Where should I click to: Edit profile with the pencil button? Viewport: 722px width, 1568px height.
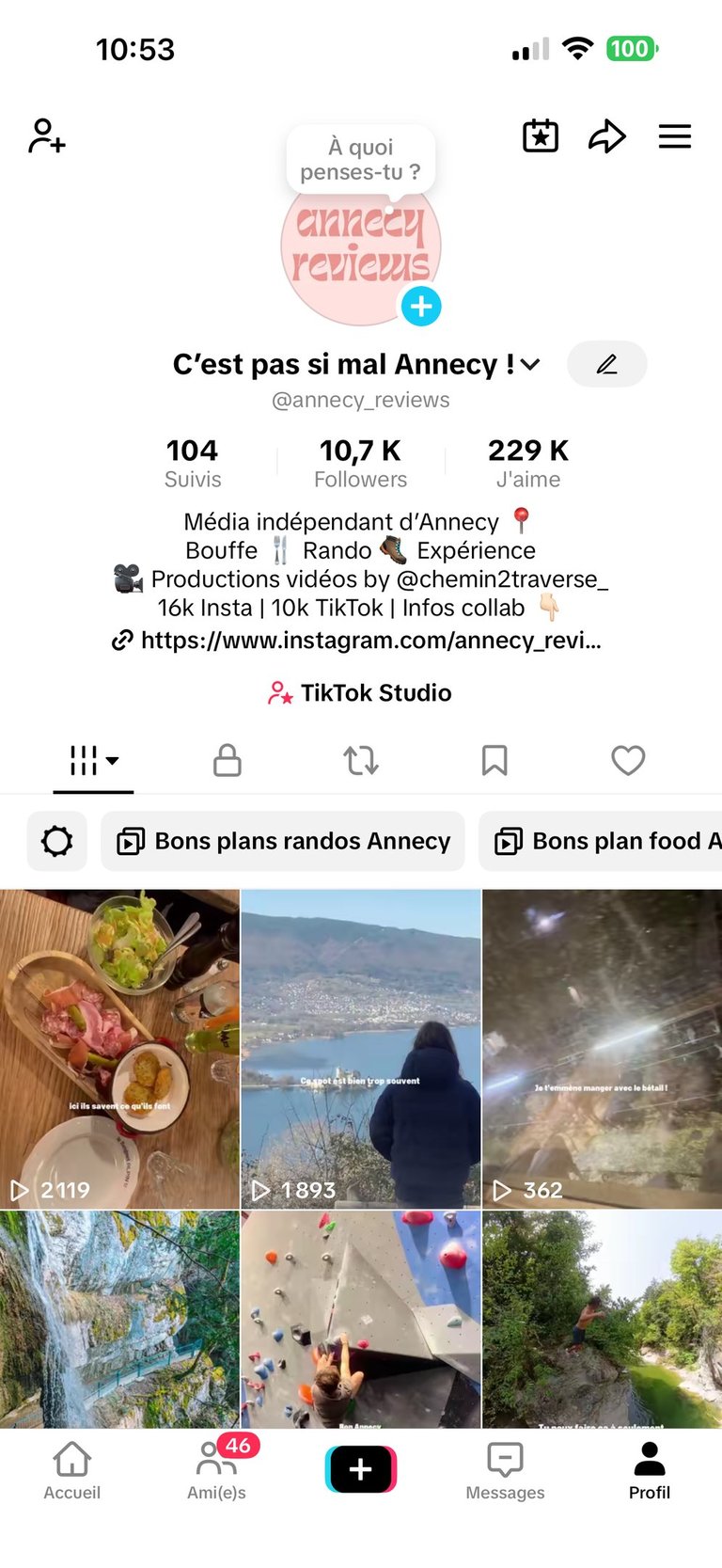click(606, 364)
